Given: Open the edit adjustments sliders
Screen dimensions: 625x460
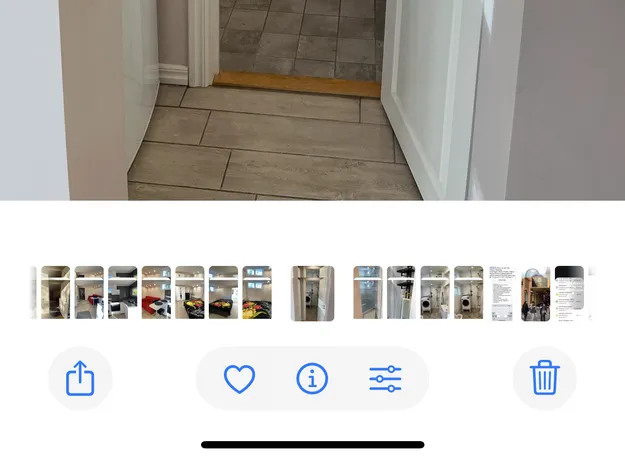Looking at the screenshot, I should (x=385, y=378).
